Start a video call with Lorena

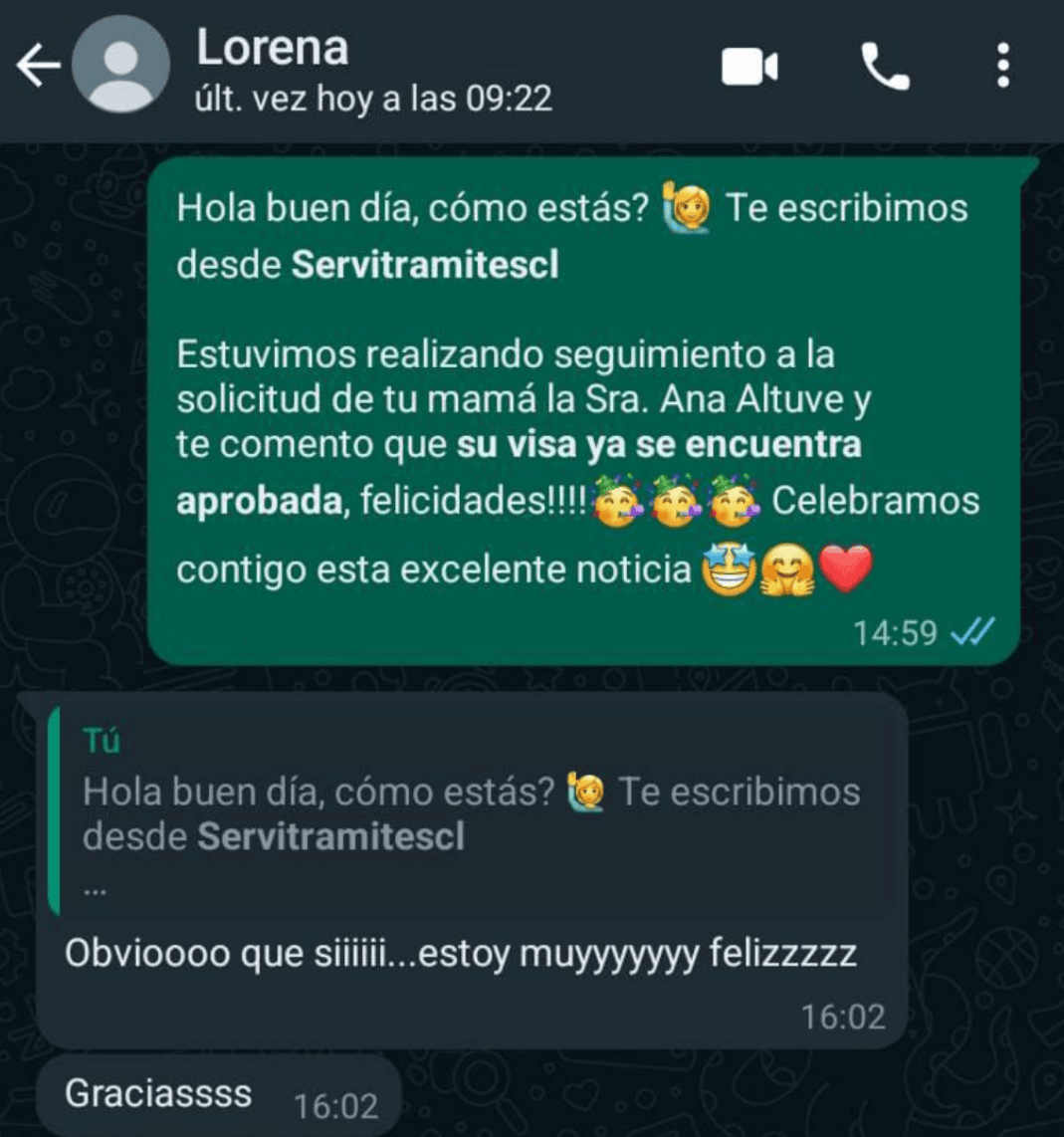coord(748,68)
